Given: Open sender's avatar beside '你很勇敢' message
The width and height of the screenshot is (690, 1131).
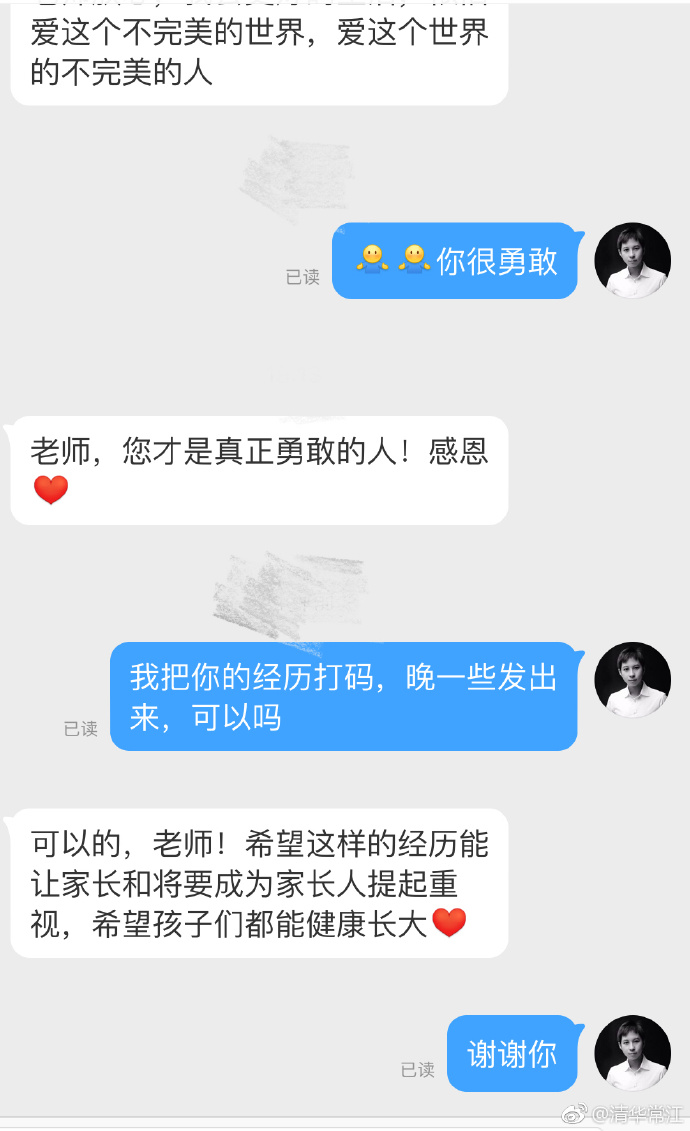Looking at the screenshot, I should [632, 261].
